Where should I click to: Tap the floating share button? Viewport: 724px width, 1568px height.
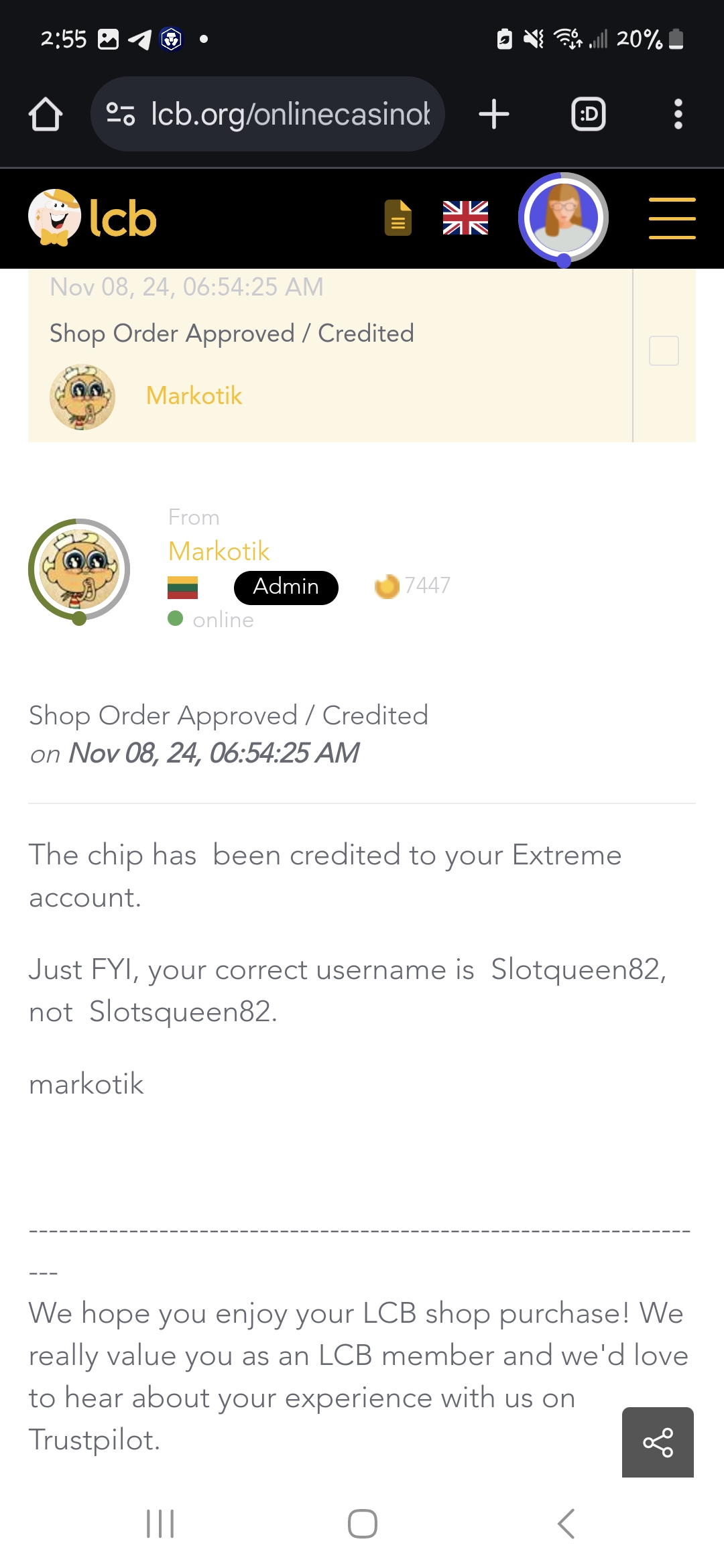[658, 1442]
